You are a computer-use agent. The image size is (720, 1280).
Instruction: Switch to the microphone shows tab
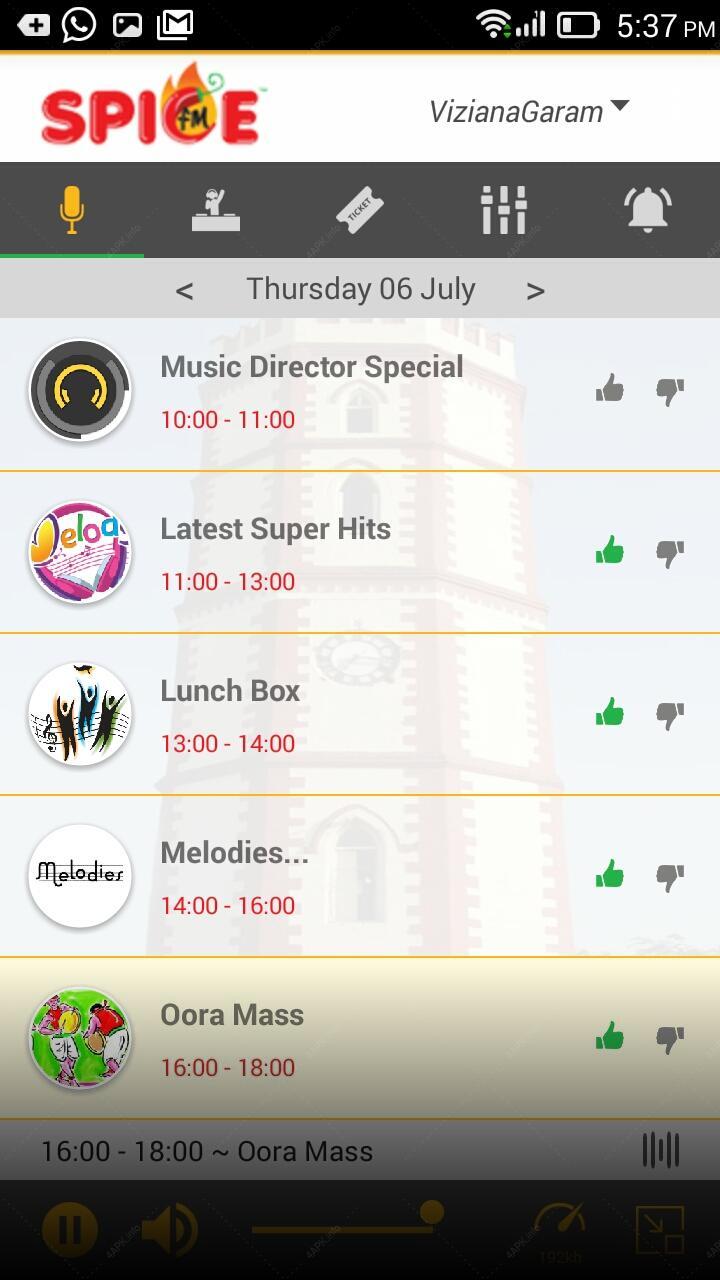click(x=72, y=209)
